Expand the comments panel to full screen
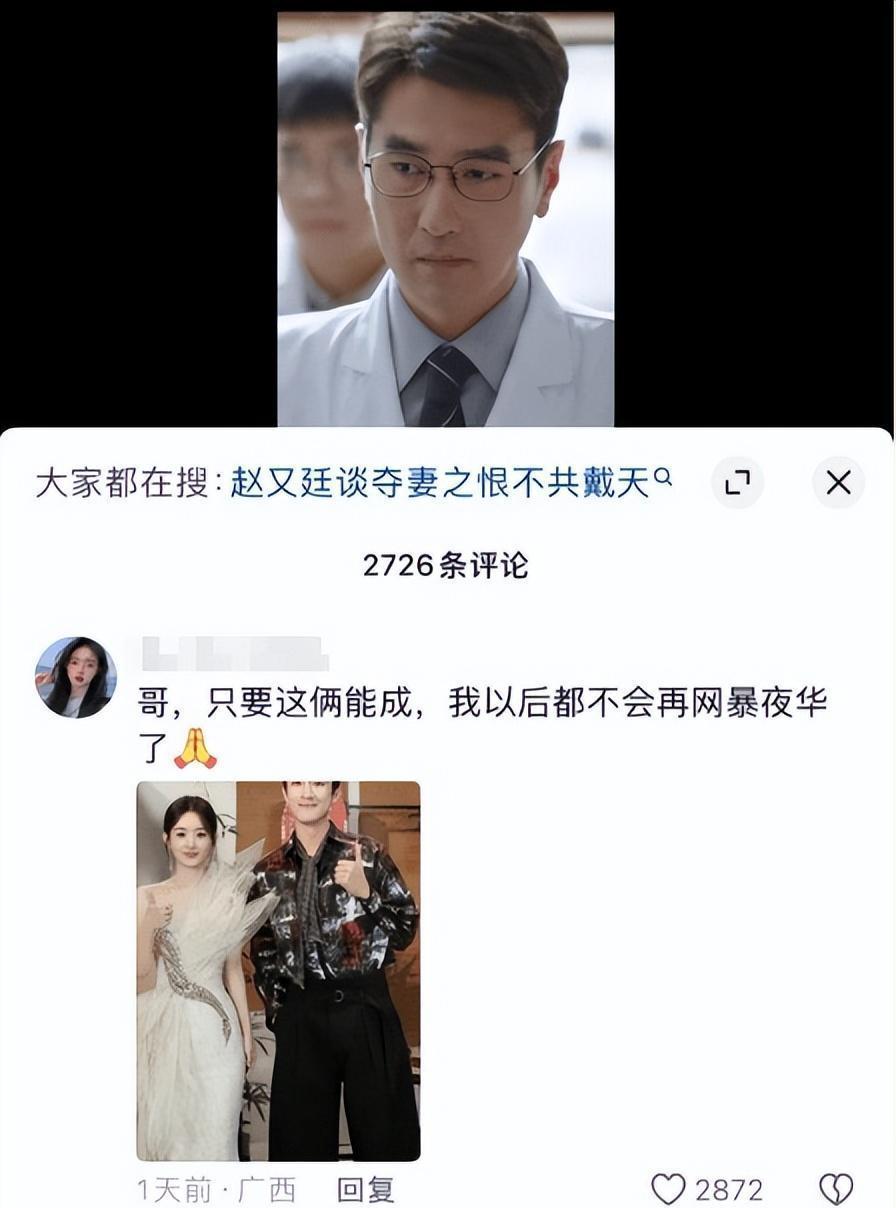 point(738,483)
